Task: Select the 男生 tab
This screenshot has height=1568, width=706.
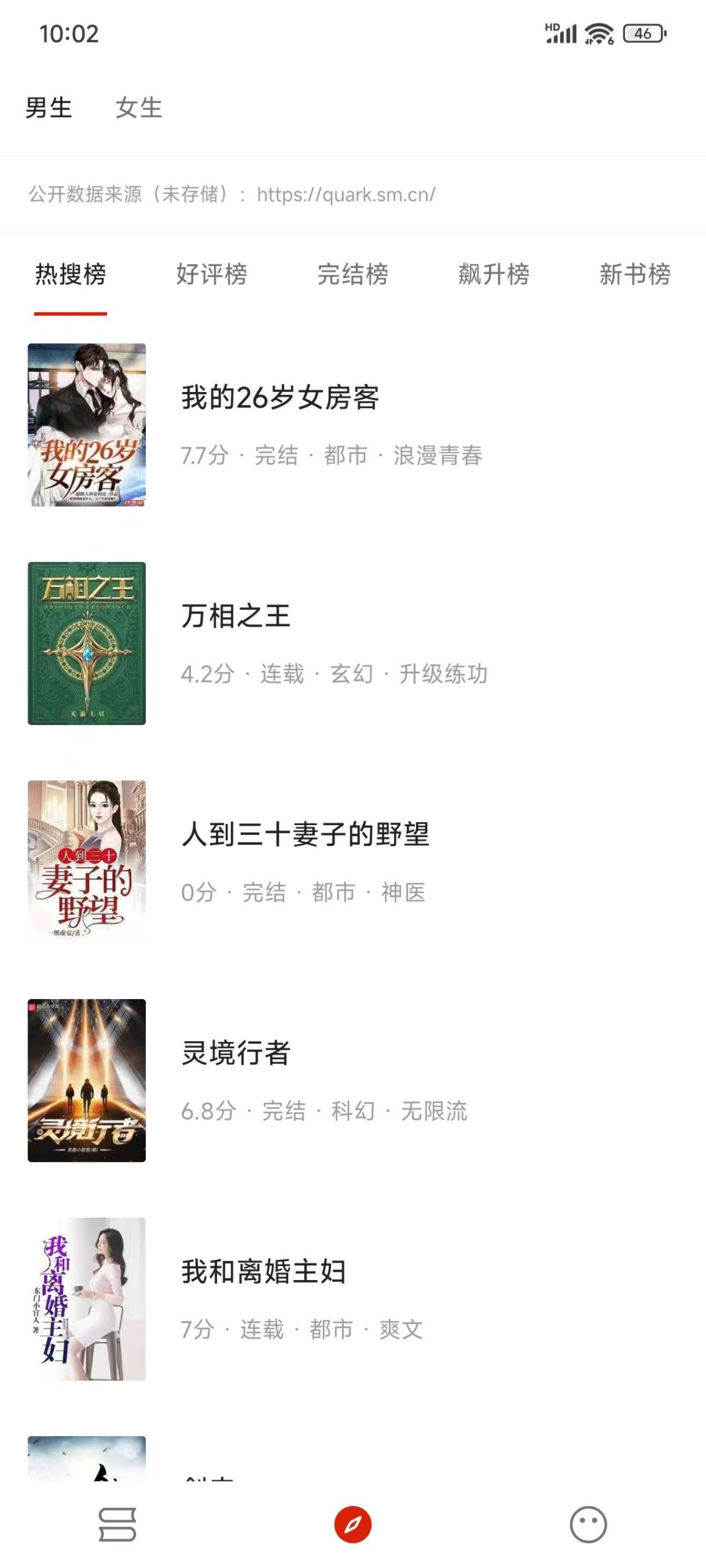Action: [x=48, y=108]
